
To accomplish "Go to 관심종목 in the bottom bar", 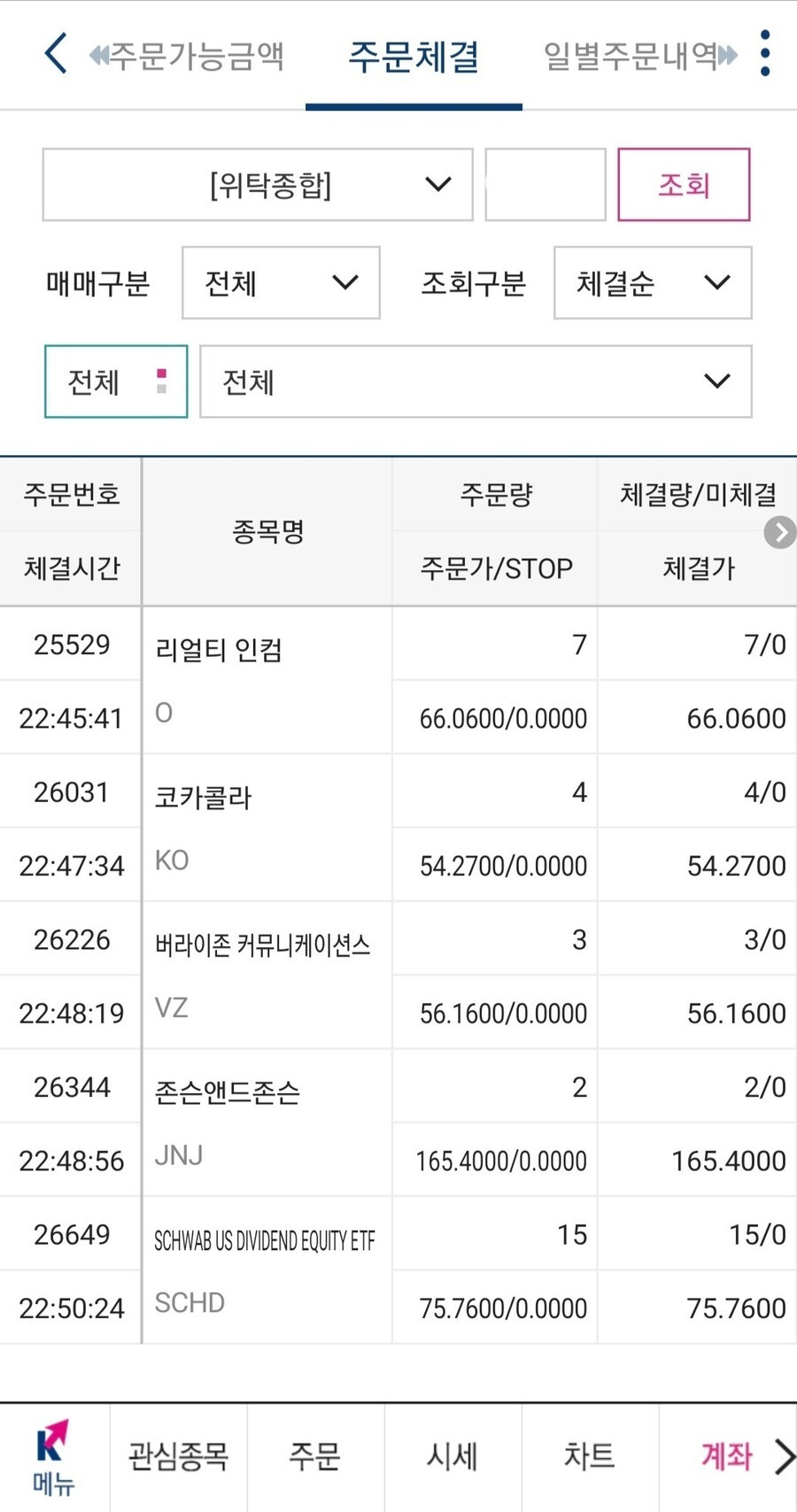I will pos(179,1456).
